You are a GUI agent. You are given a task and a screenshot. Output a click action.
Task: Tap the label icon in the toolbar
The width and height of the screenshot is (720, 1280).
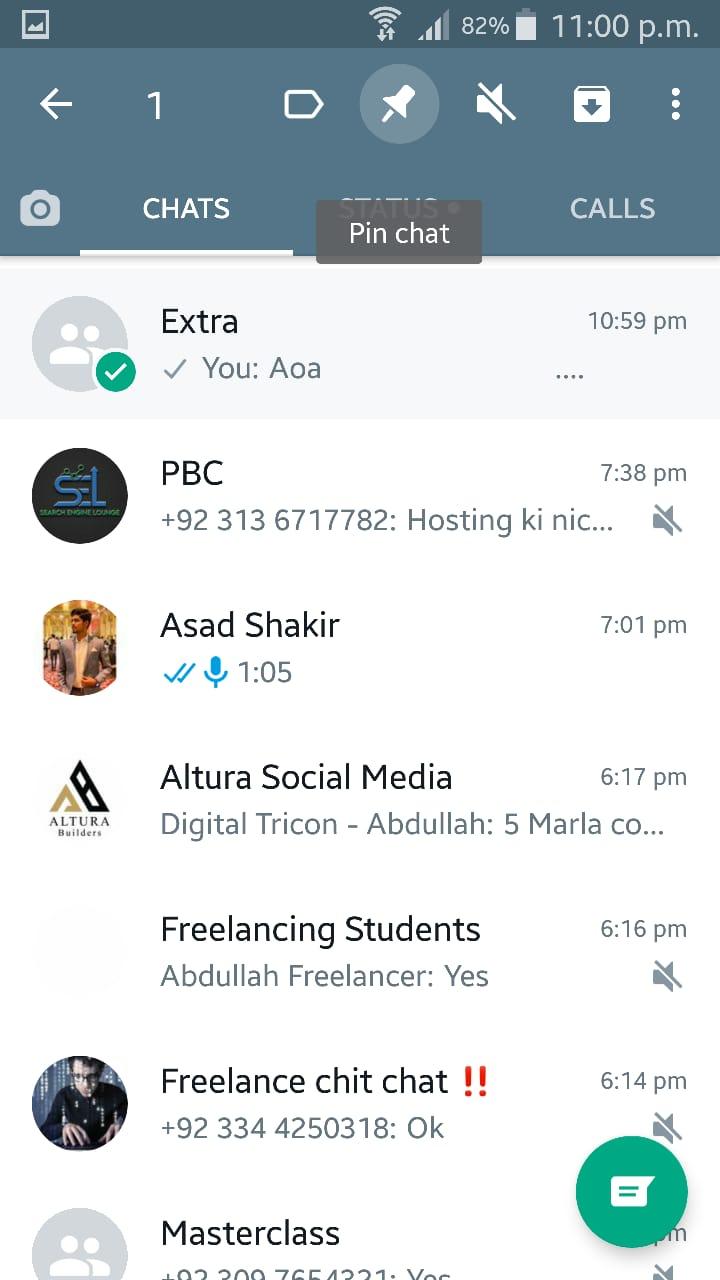pos(303,104)
